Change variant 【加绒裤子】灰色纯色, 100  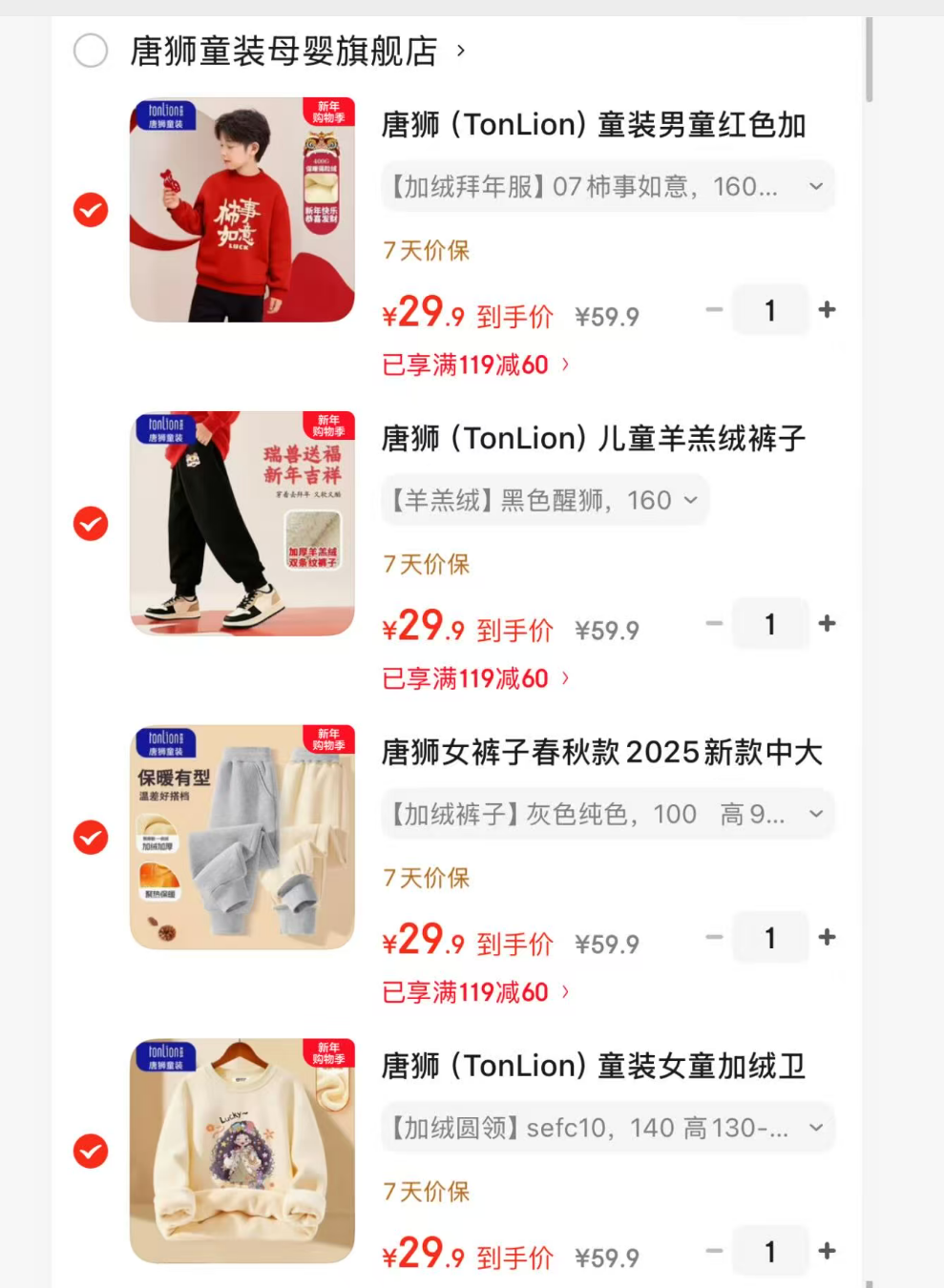pos(607,814)
